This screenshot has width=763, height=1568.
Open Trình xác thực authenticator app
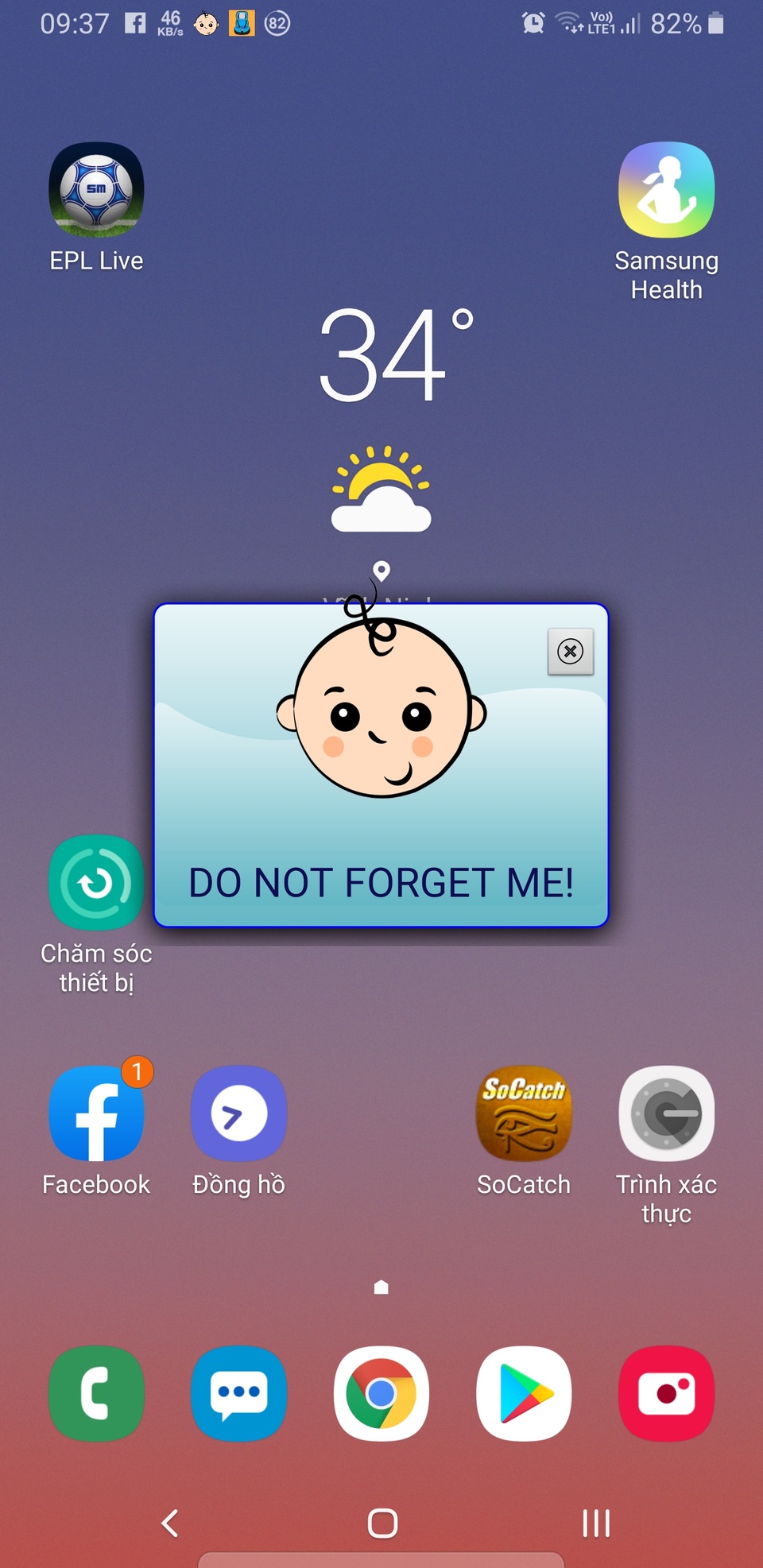coord(666,1113)
